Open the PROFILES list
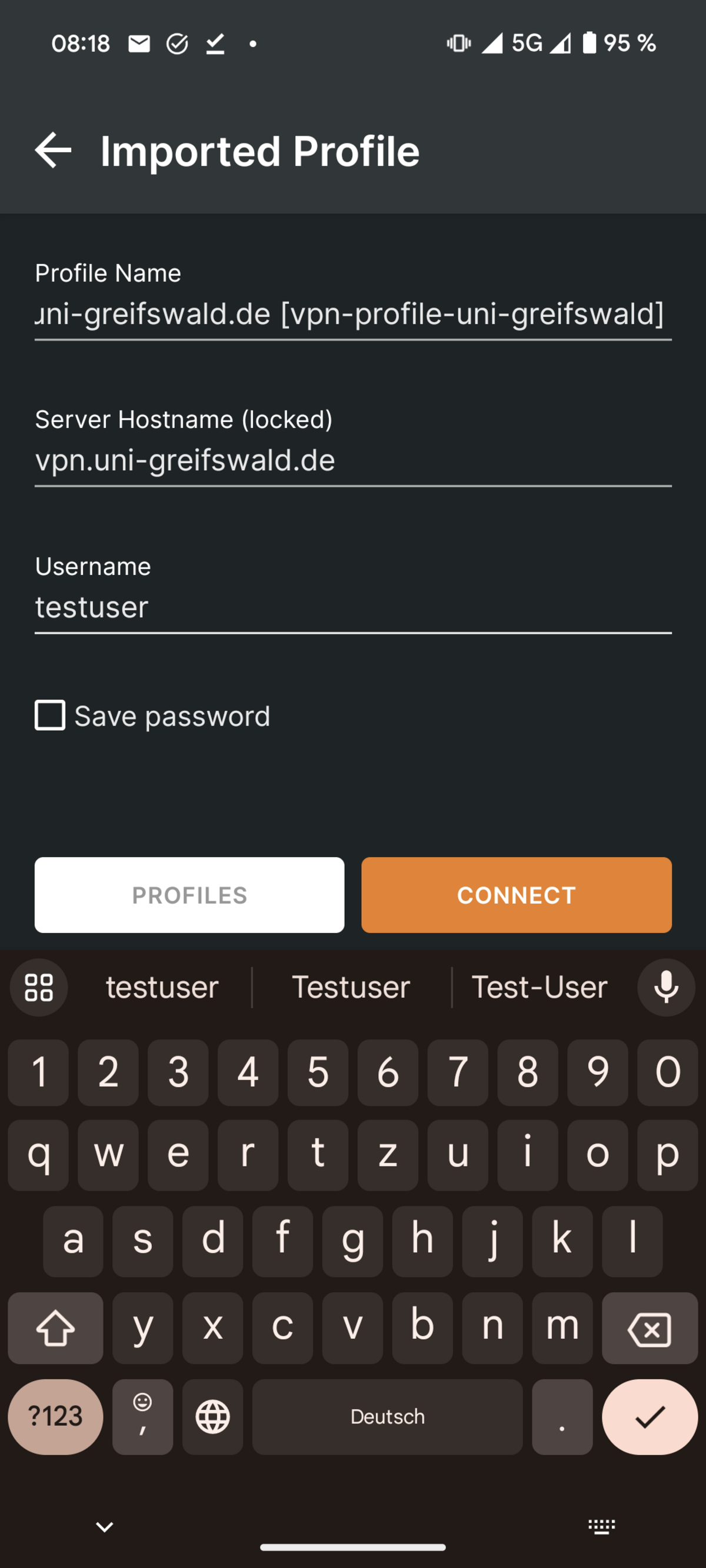Viewport: 706px width, 1568px height. click(x=189, y=895)
